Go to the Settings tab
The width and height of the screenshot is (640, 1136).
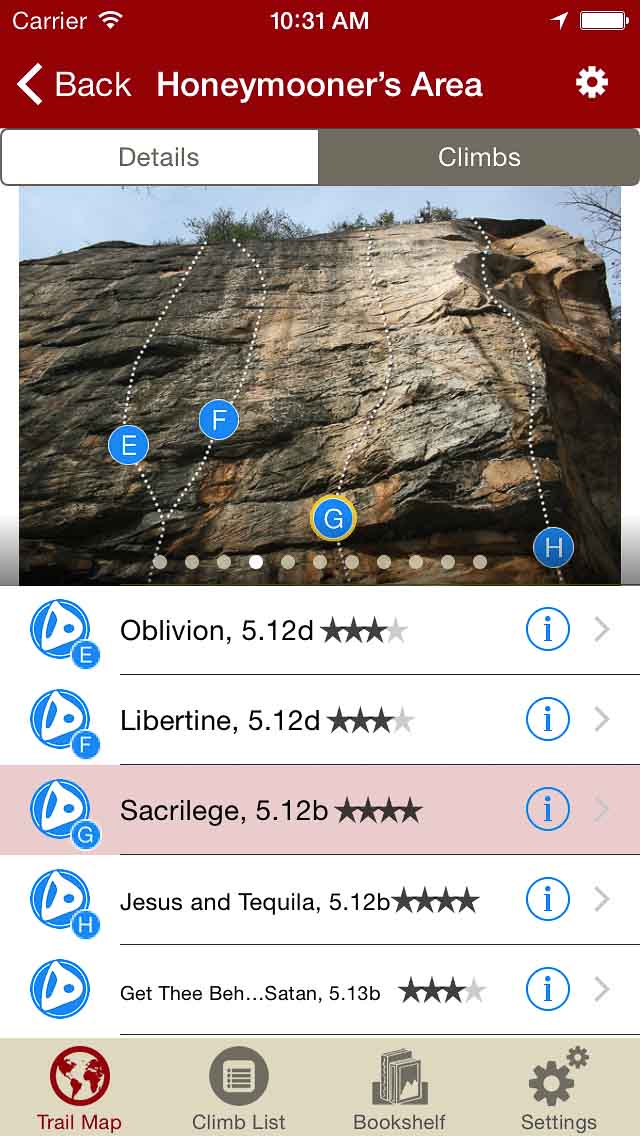pos(558,1089)
